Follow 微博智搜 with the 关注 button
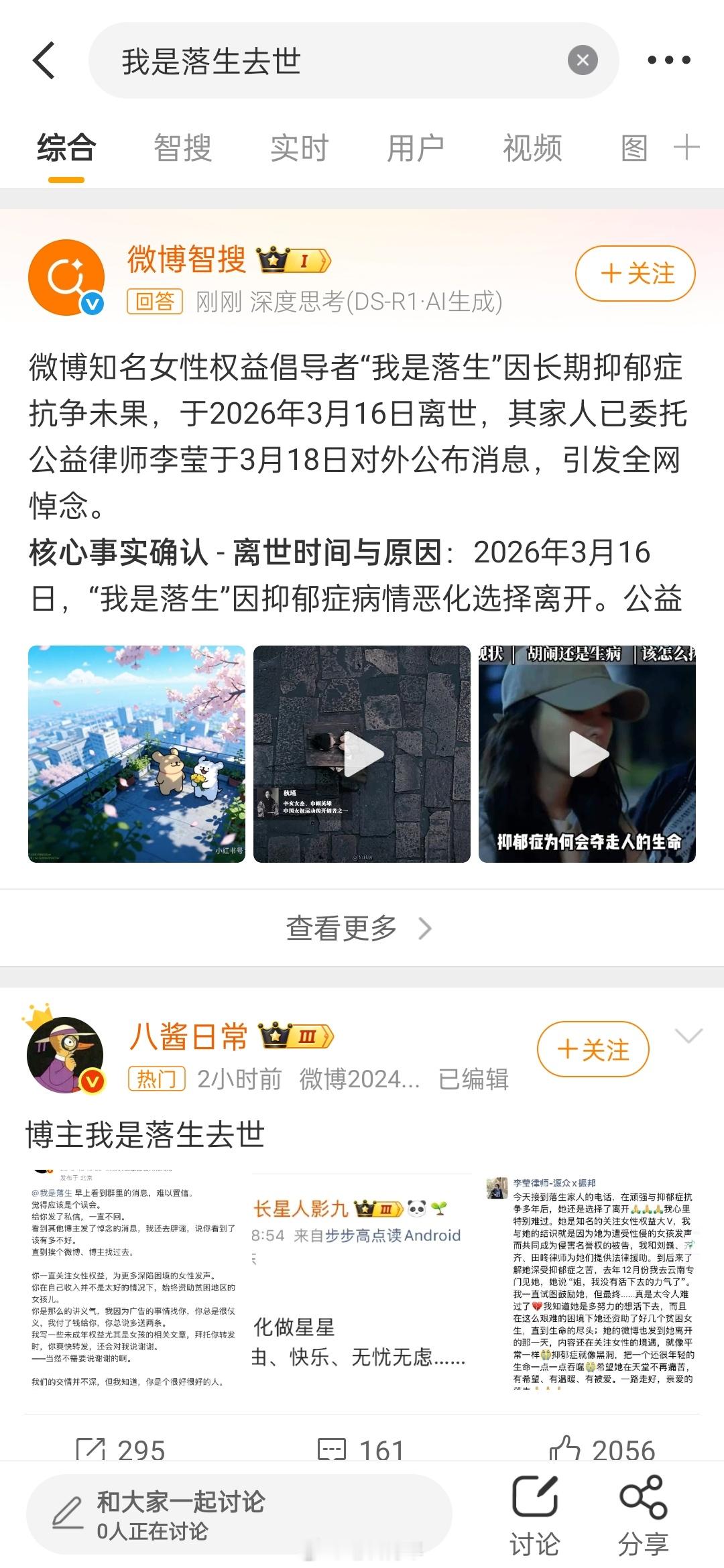 coord(635,274)
